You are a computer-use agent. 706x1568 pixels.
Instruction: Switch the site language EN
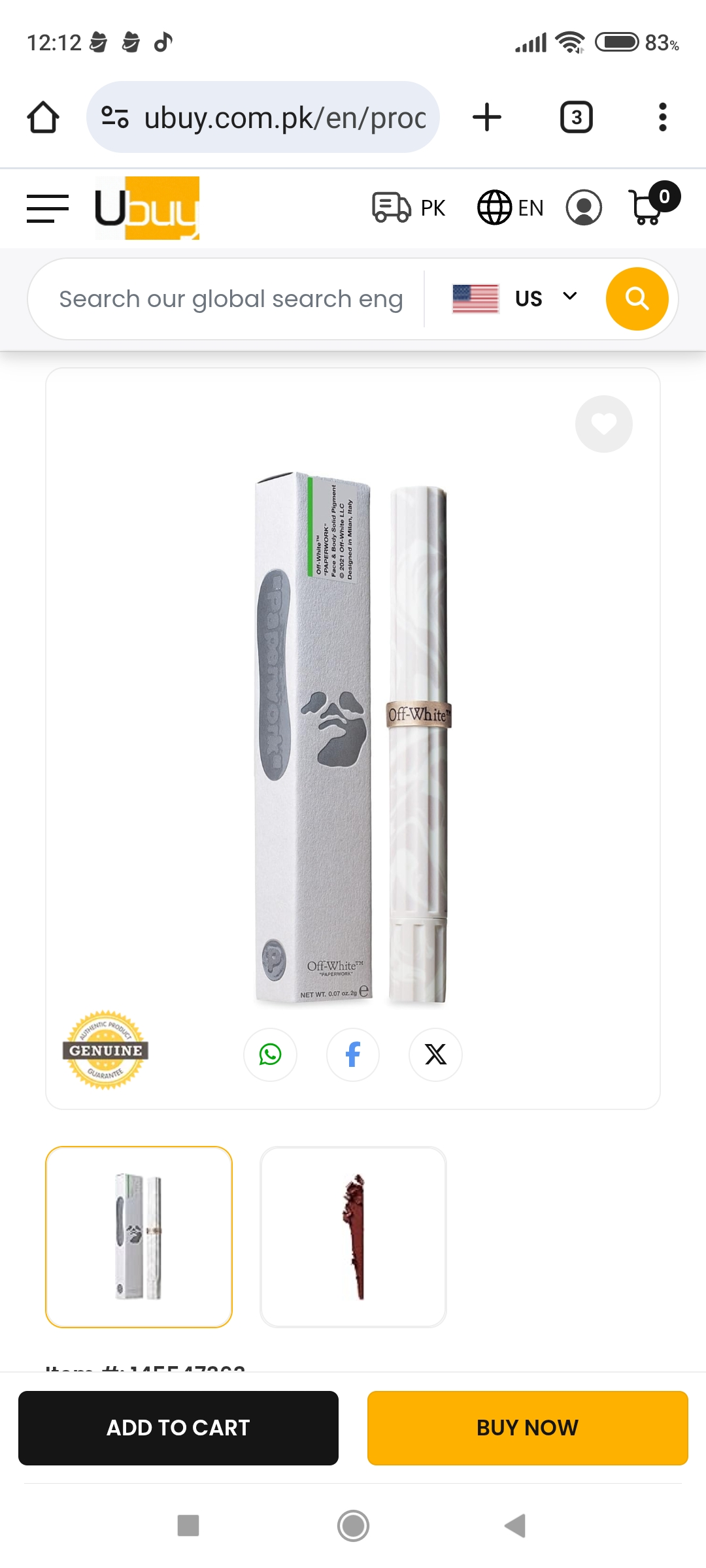(x=511, y=208)
